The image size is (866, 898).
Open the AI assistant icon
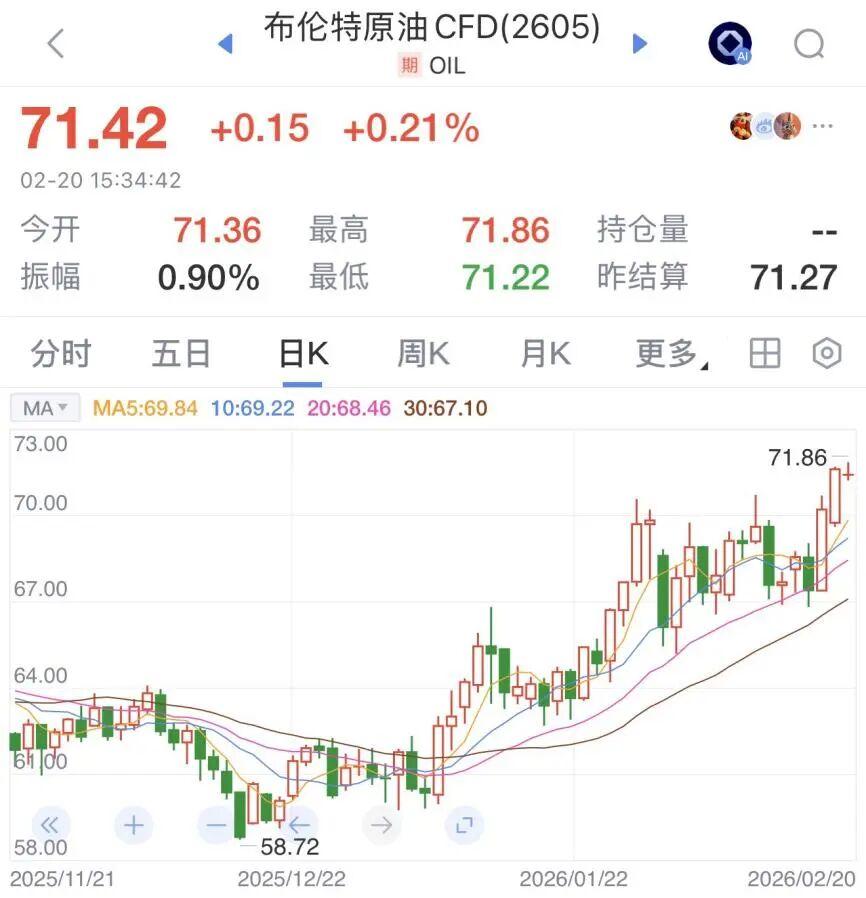(729, 44)
